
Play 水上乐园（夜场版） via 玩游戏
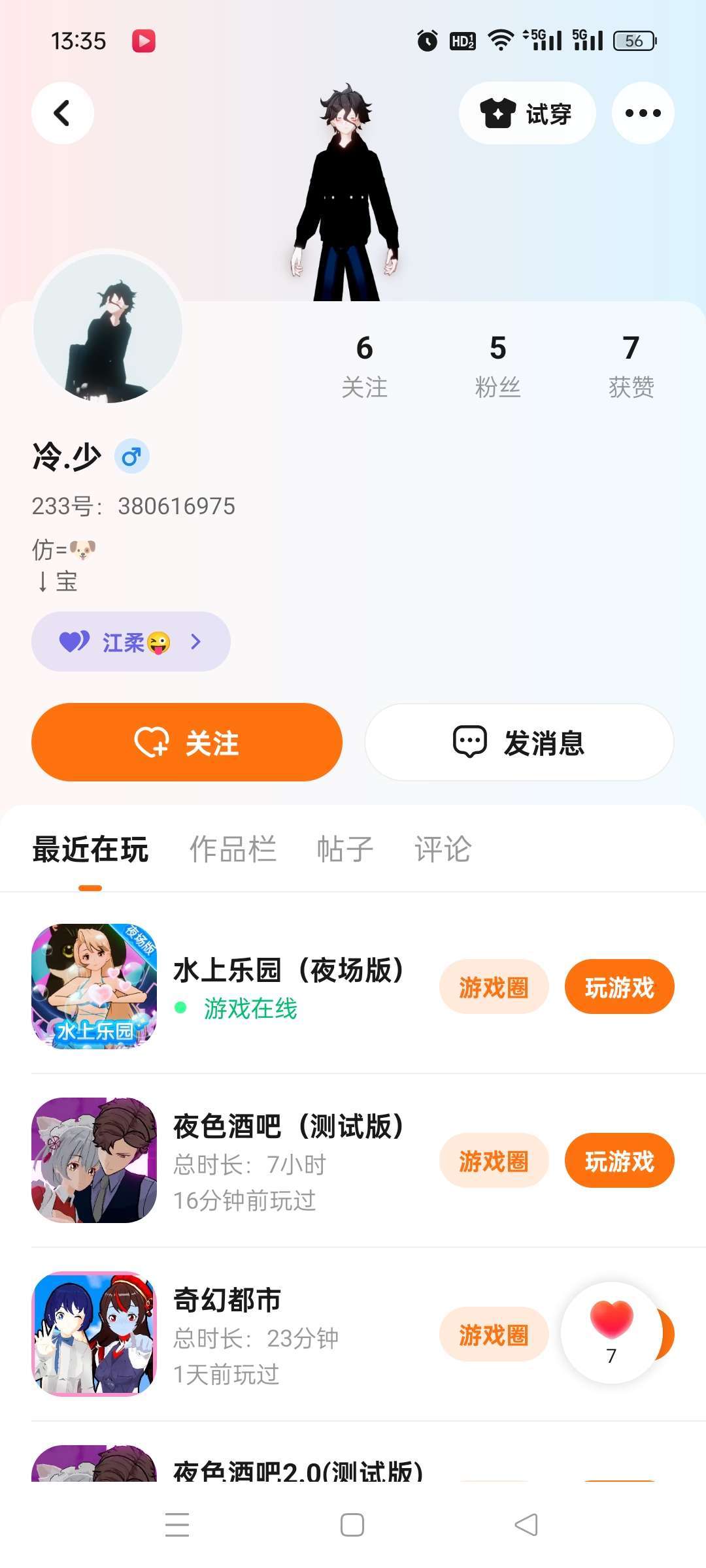pyautogui.click(x=619, y=987)
